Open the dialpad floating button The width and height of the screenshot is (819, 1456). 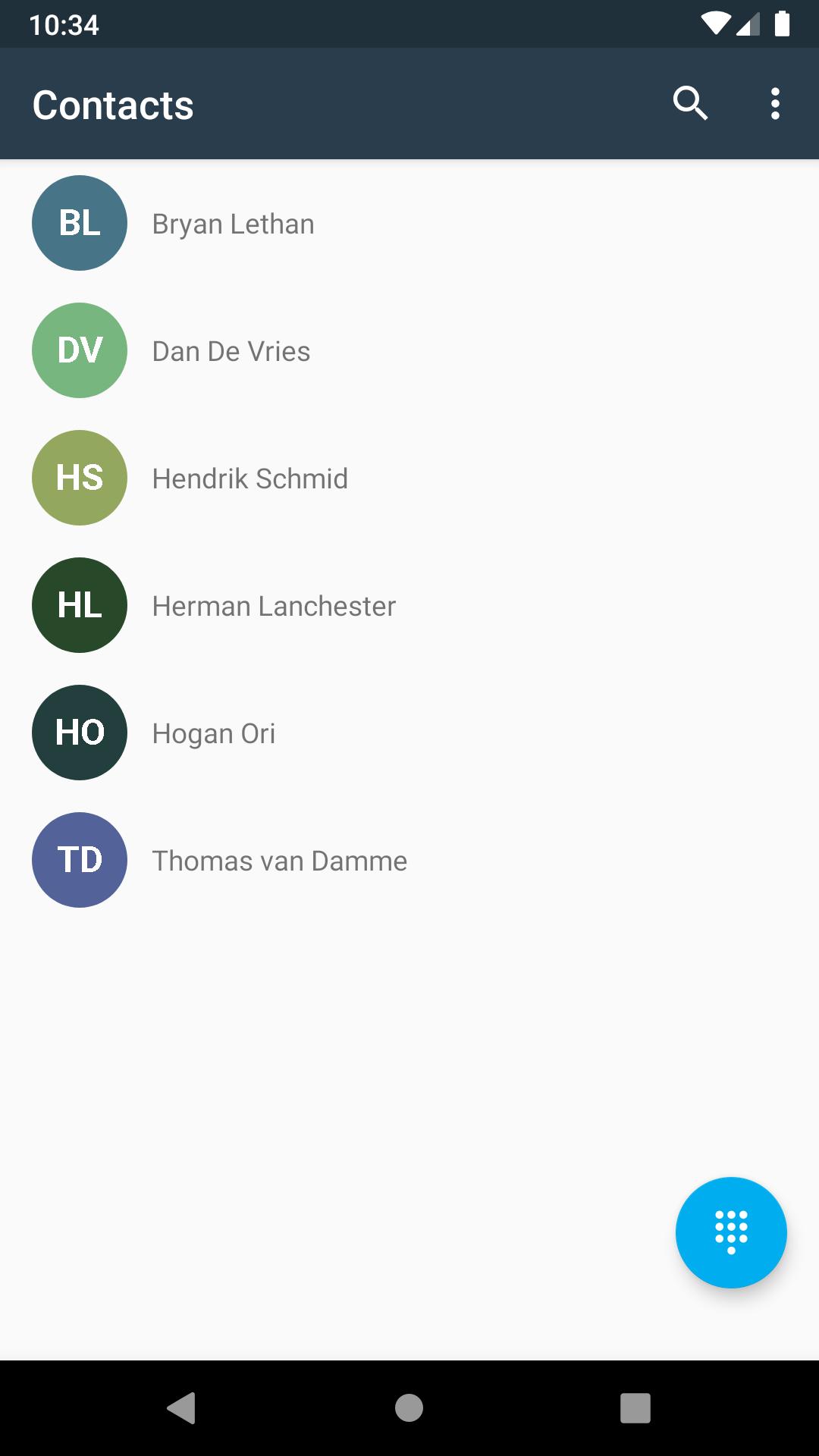730,1232
